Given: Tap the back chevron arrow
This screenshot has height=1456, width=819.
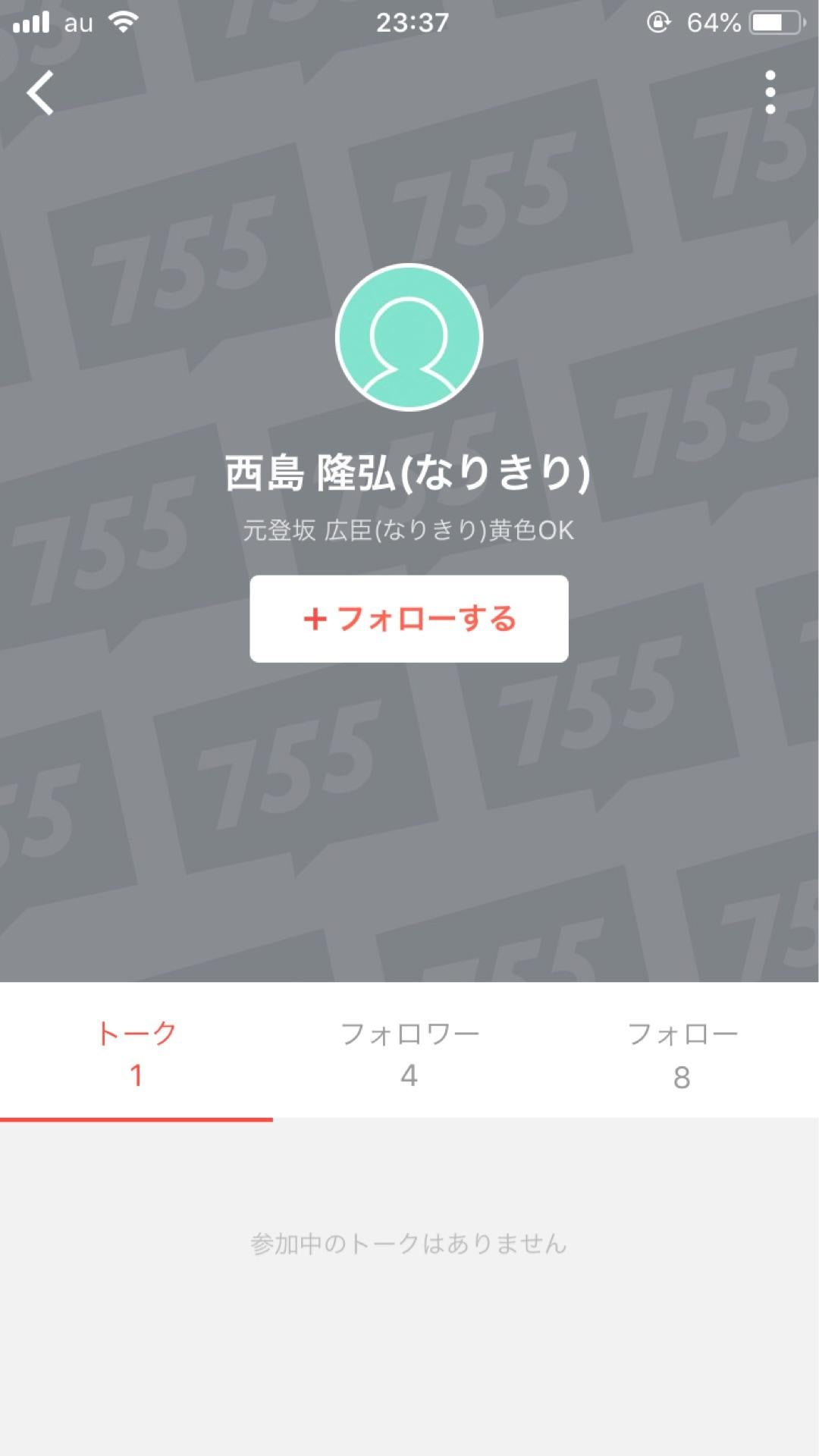Looking at the screenshot, I should click(39, 93).
